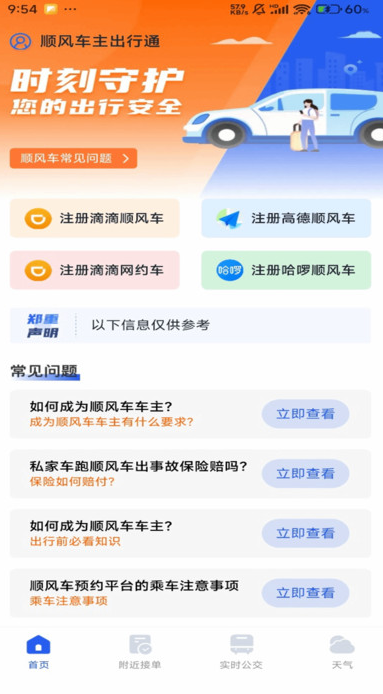View 立即查看 for 成为顺风车车主有什么要求
The height and width of the screenshot is (694, 383).
306,414
